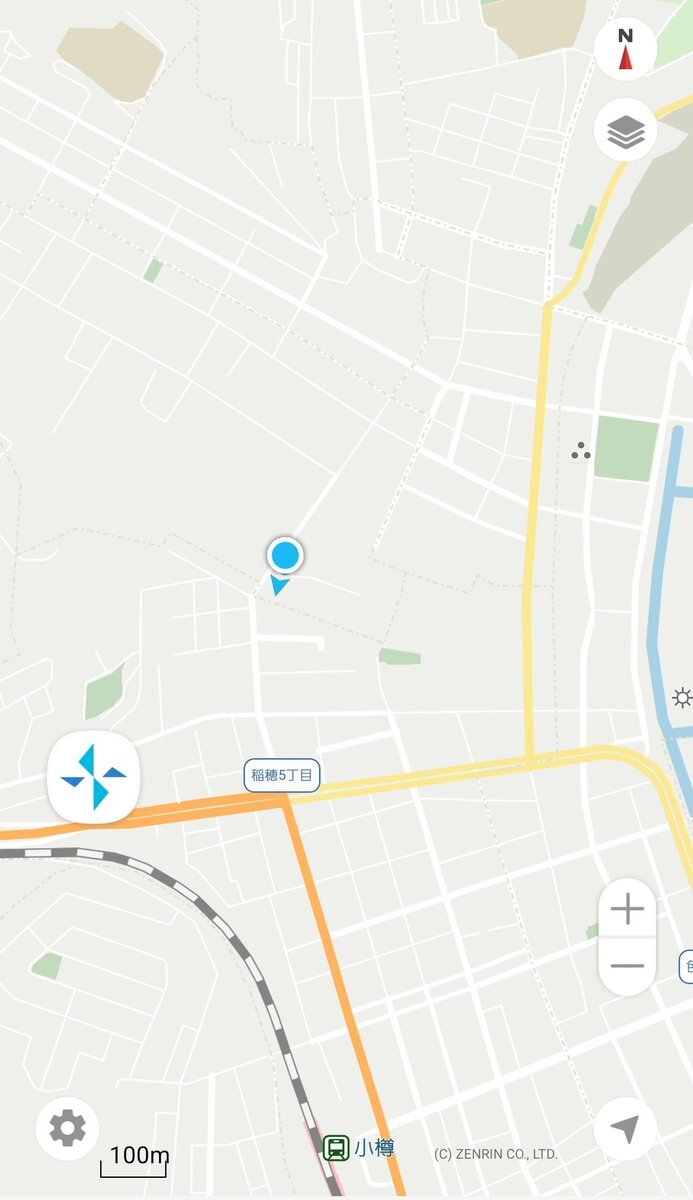Zoom out with the minus button
Image resolution: width=693 pixels, height=1200 pixels.
click(627, 966)
